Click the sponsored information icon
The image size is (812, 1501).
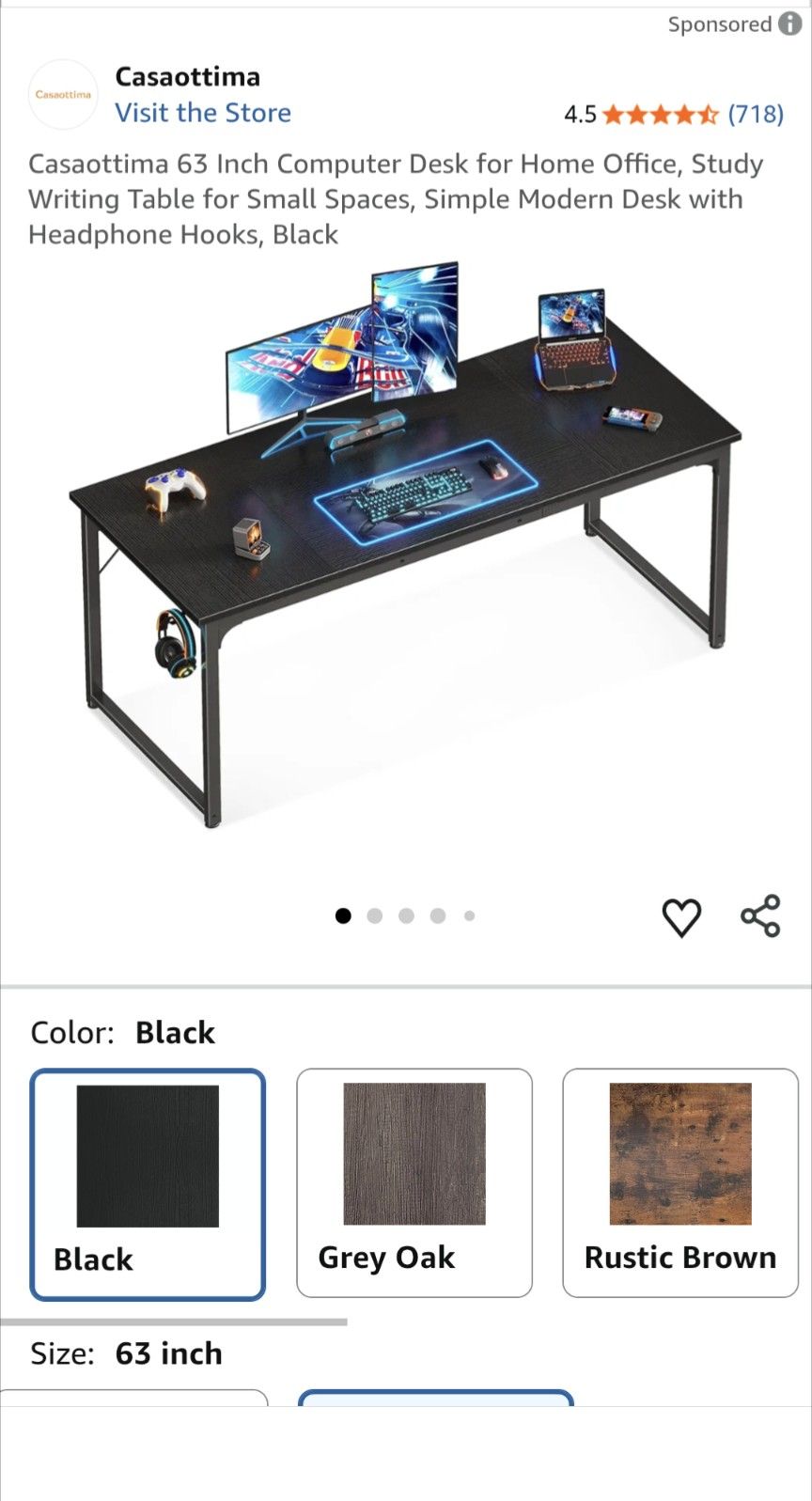[x=789, y=24]
